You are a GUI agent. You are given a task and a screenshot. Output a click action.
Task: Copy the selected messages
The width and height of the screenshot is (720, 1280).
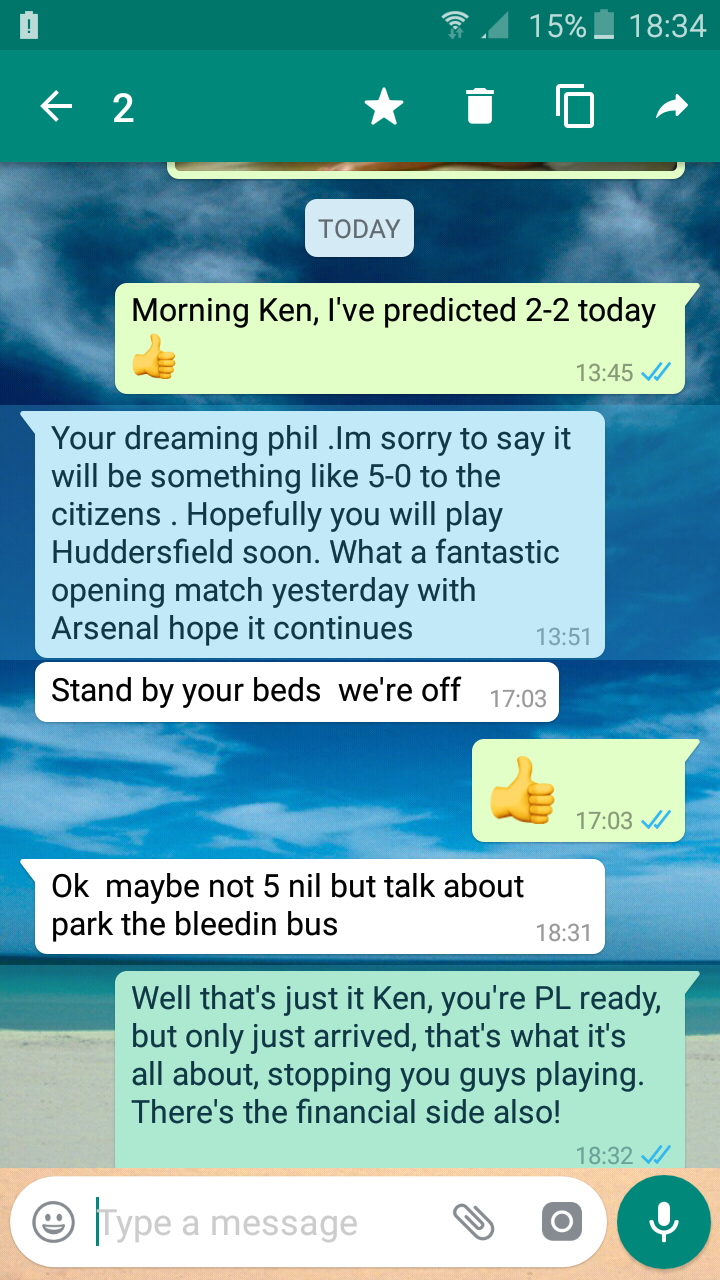[x=575, y=106]
